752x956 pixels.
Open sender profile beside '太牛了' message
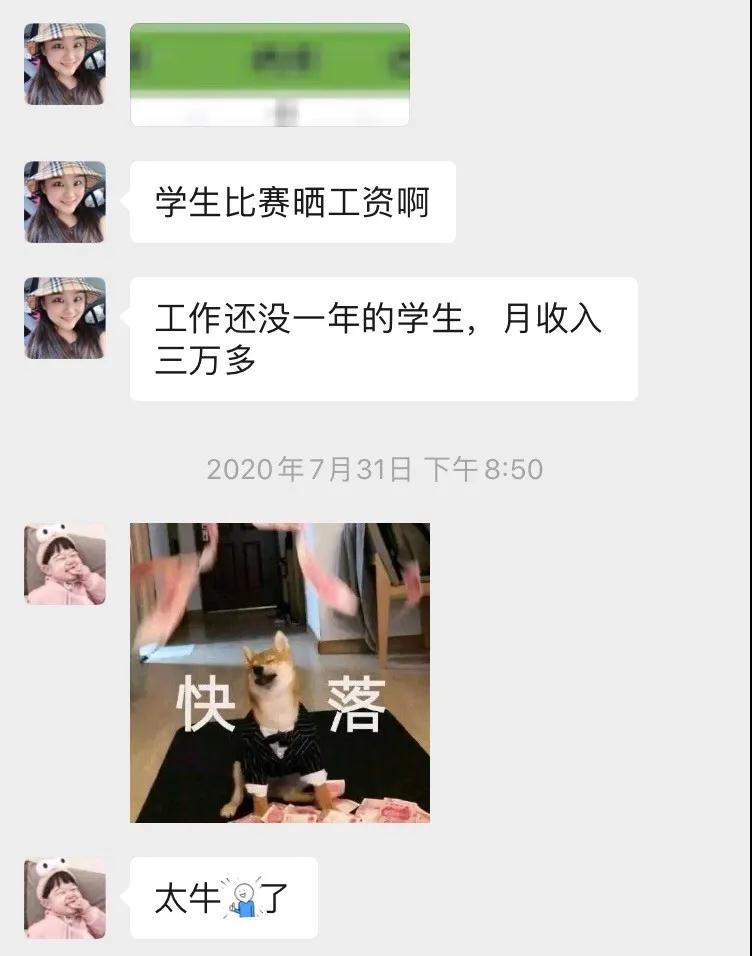(65, 897)
